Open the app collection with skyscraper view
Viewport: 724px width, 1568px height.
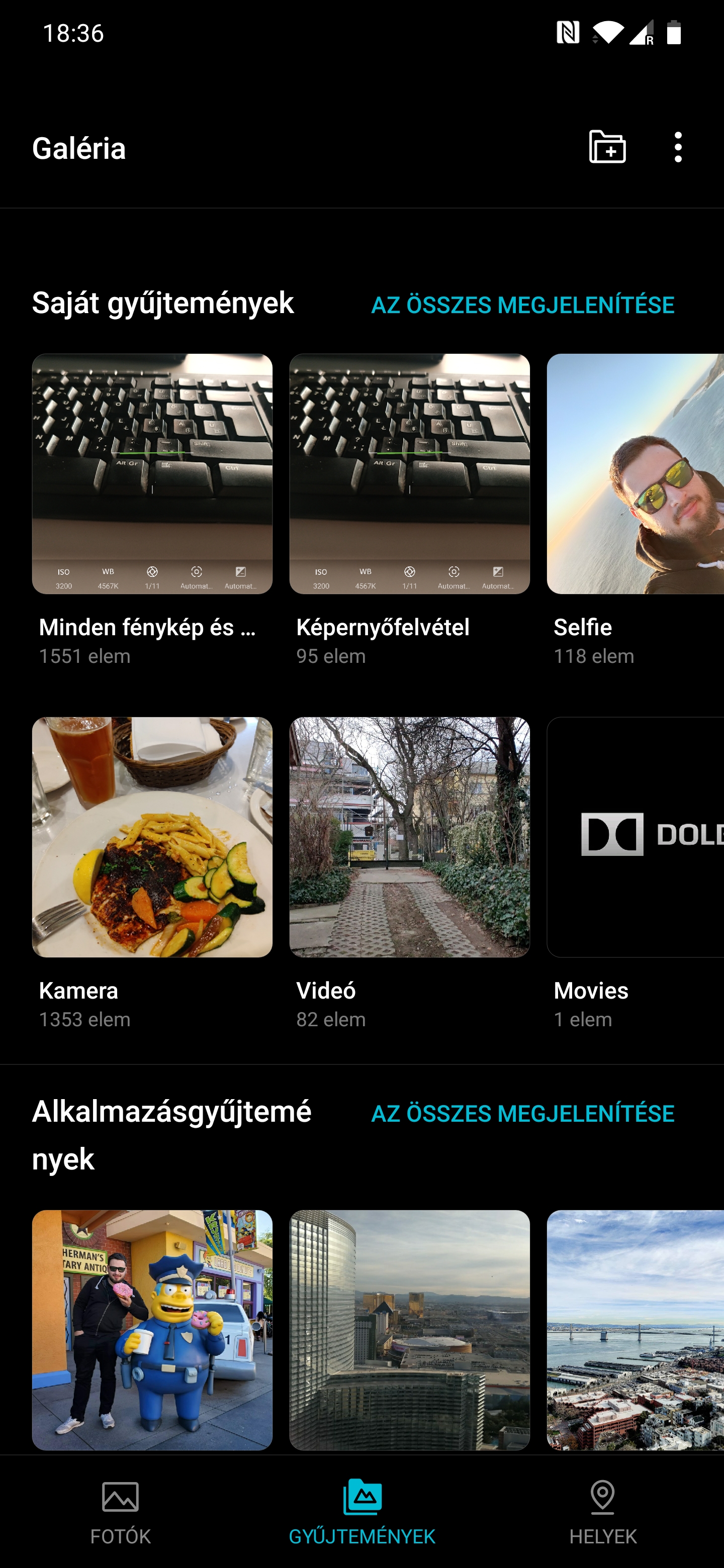pos(409,1330)
